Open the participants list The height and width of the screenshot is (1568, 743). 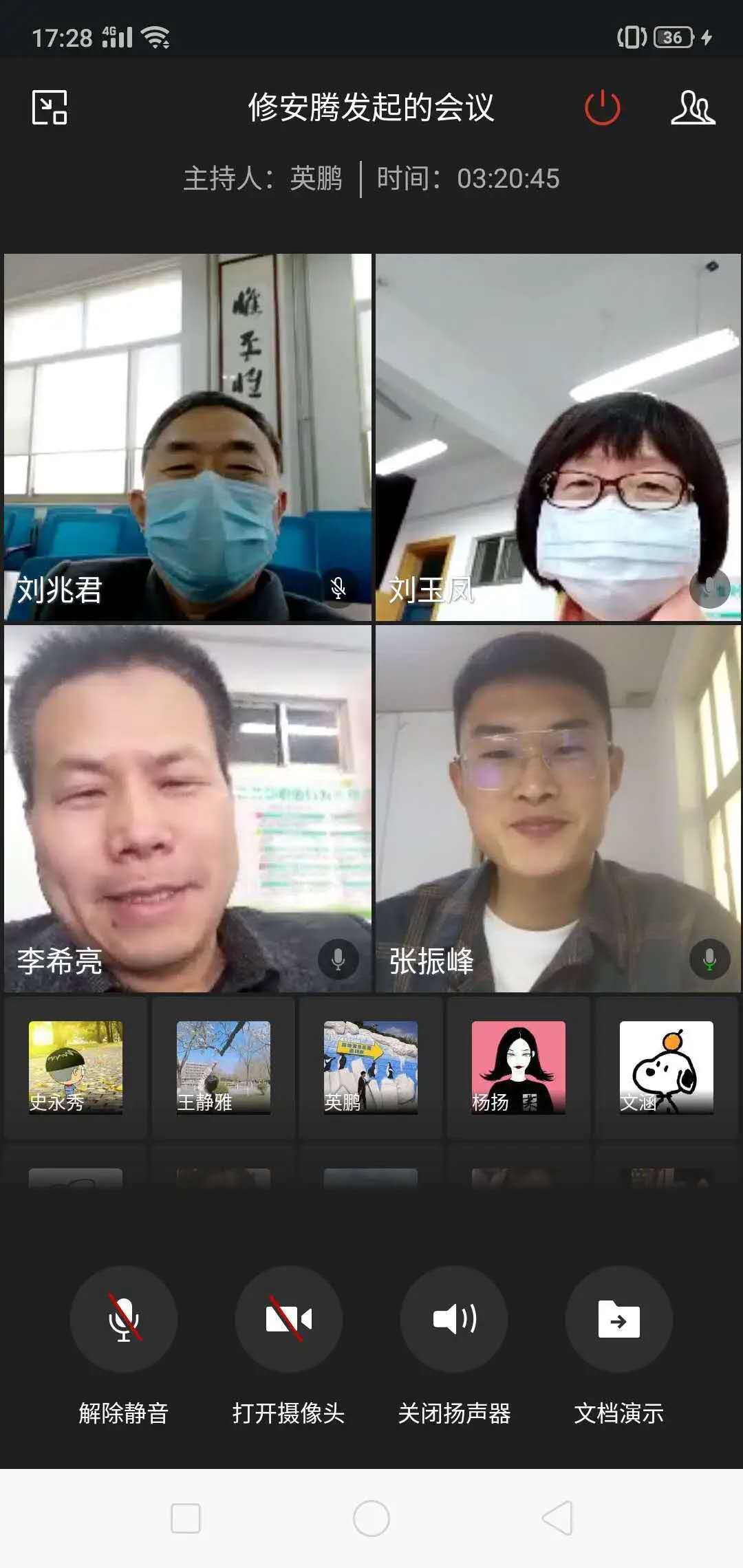click(692, 108)
